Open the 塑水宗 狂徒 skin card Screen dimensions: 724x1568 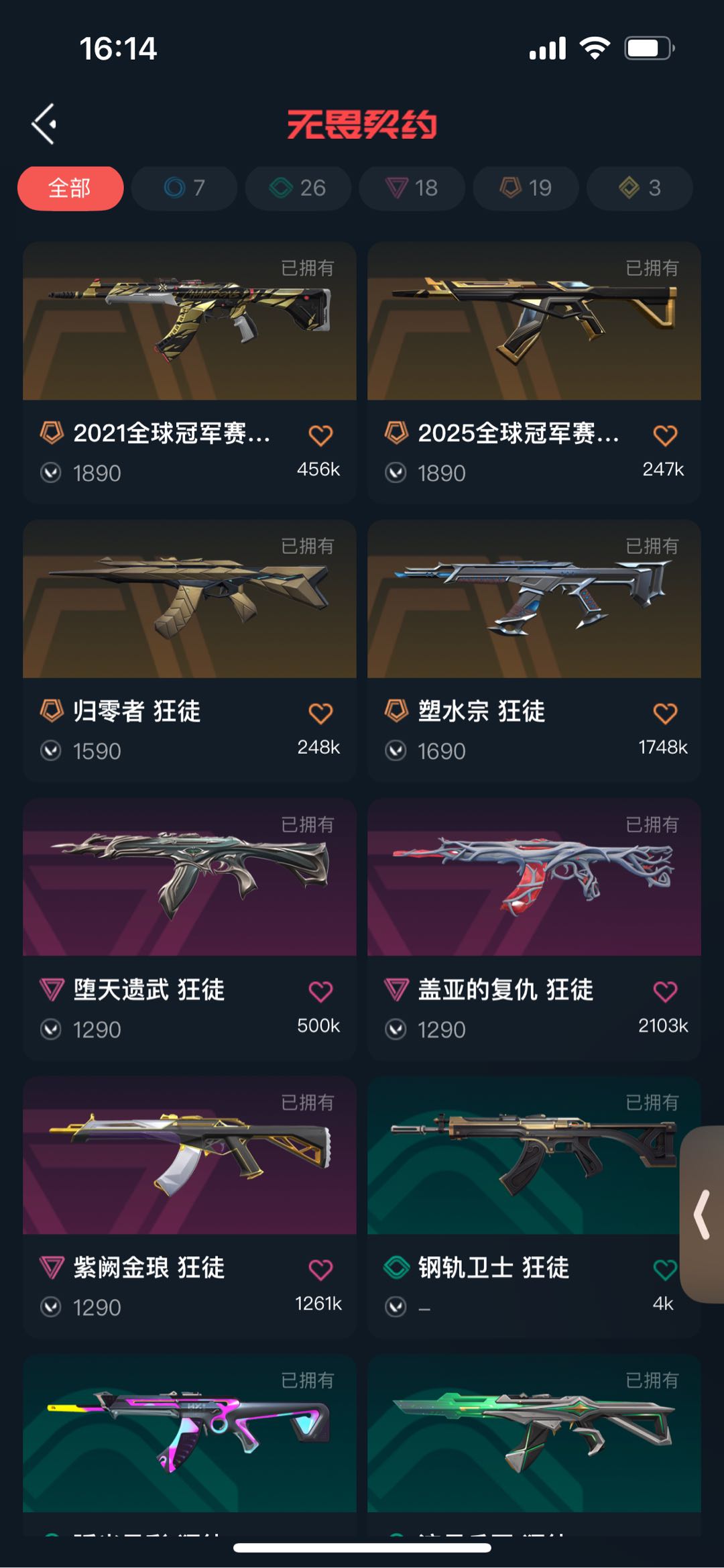pos(534,651)
